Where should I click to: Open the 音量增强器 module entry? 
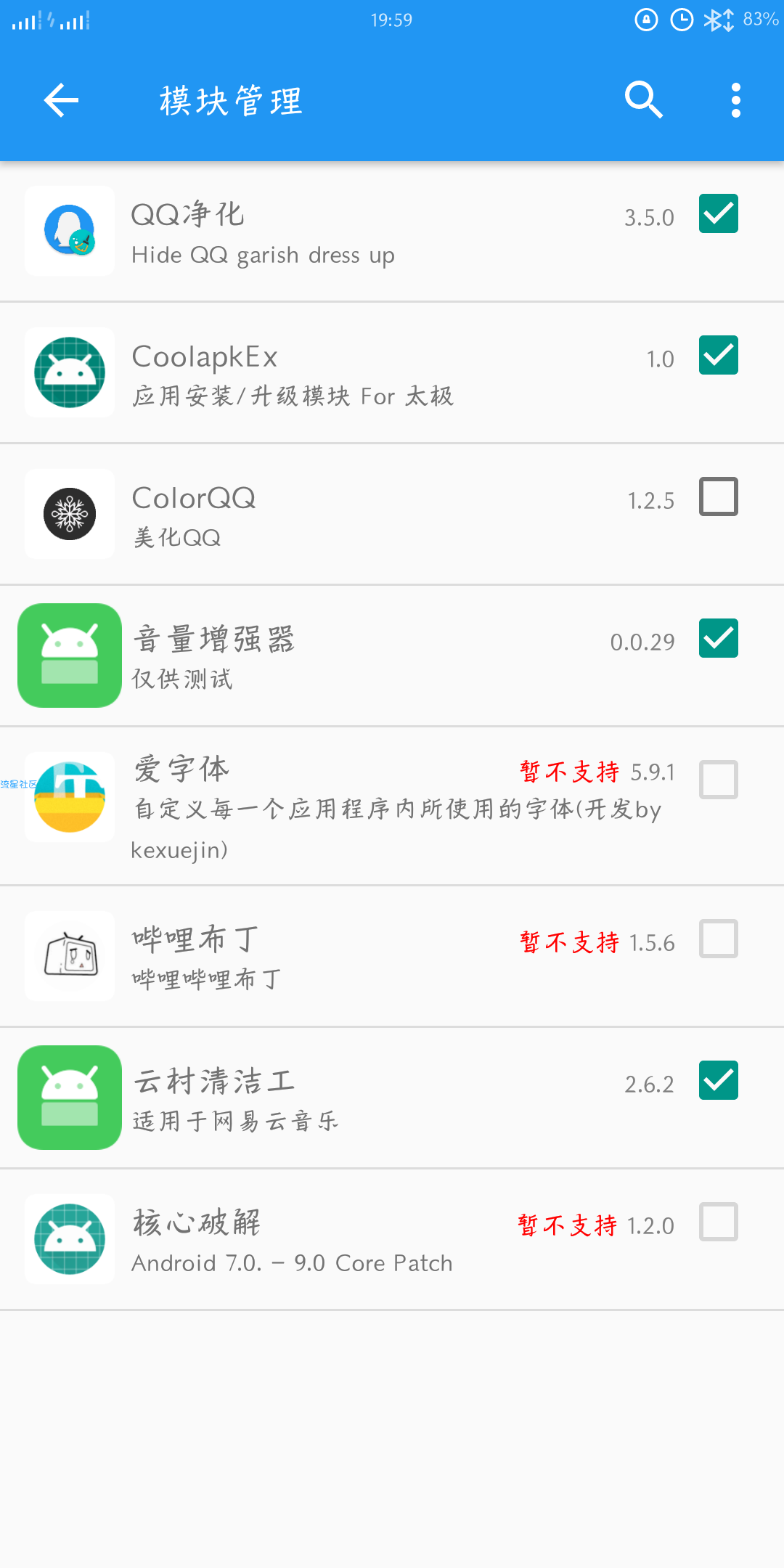point(392,656)
